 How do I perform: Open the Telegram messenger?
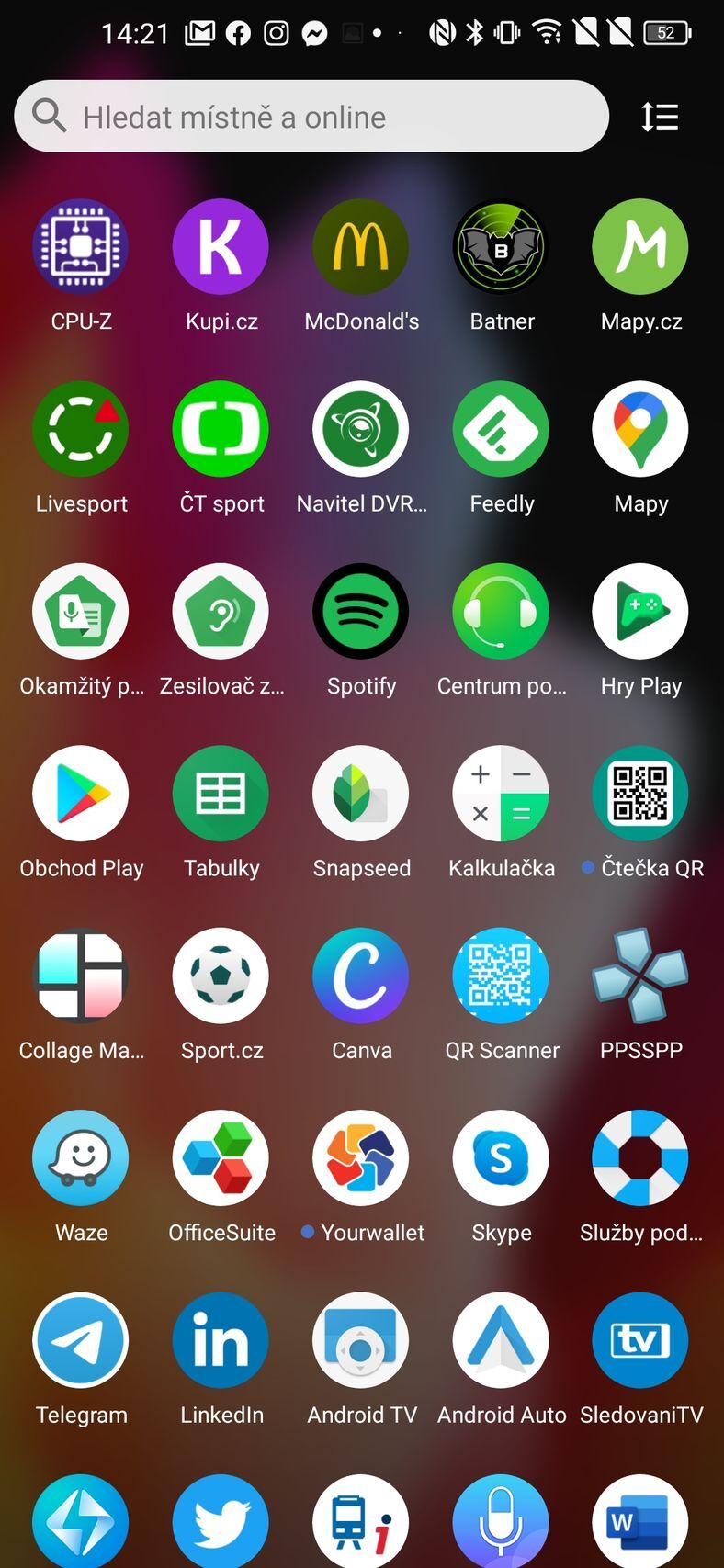pyautogui.click(x=81, y=1341)
